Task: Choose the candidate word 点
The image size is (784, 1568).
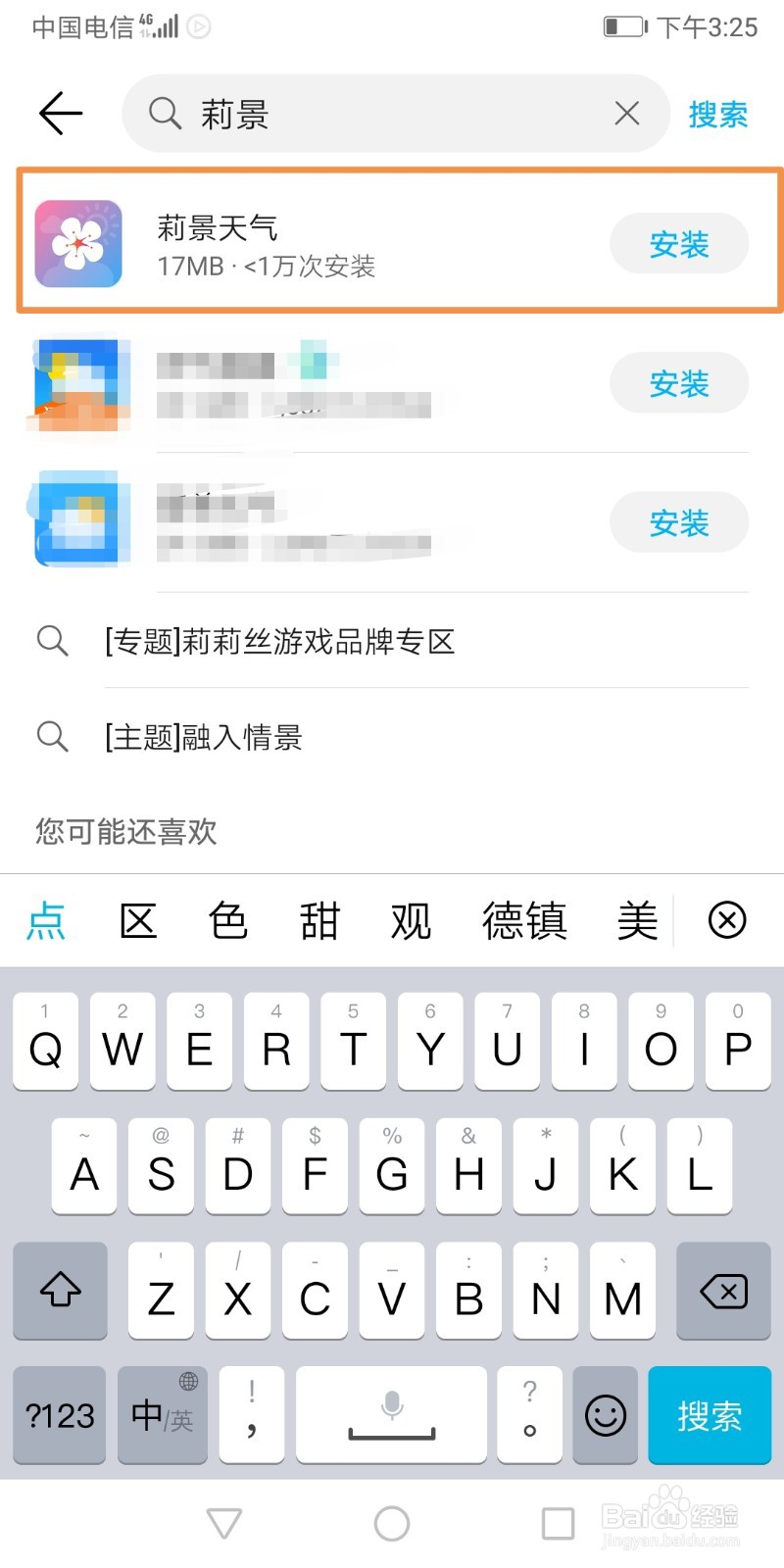Action: point(44,920)
